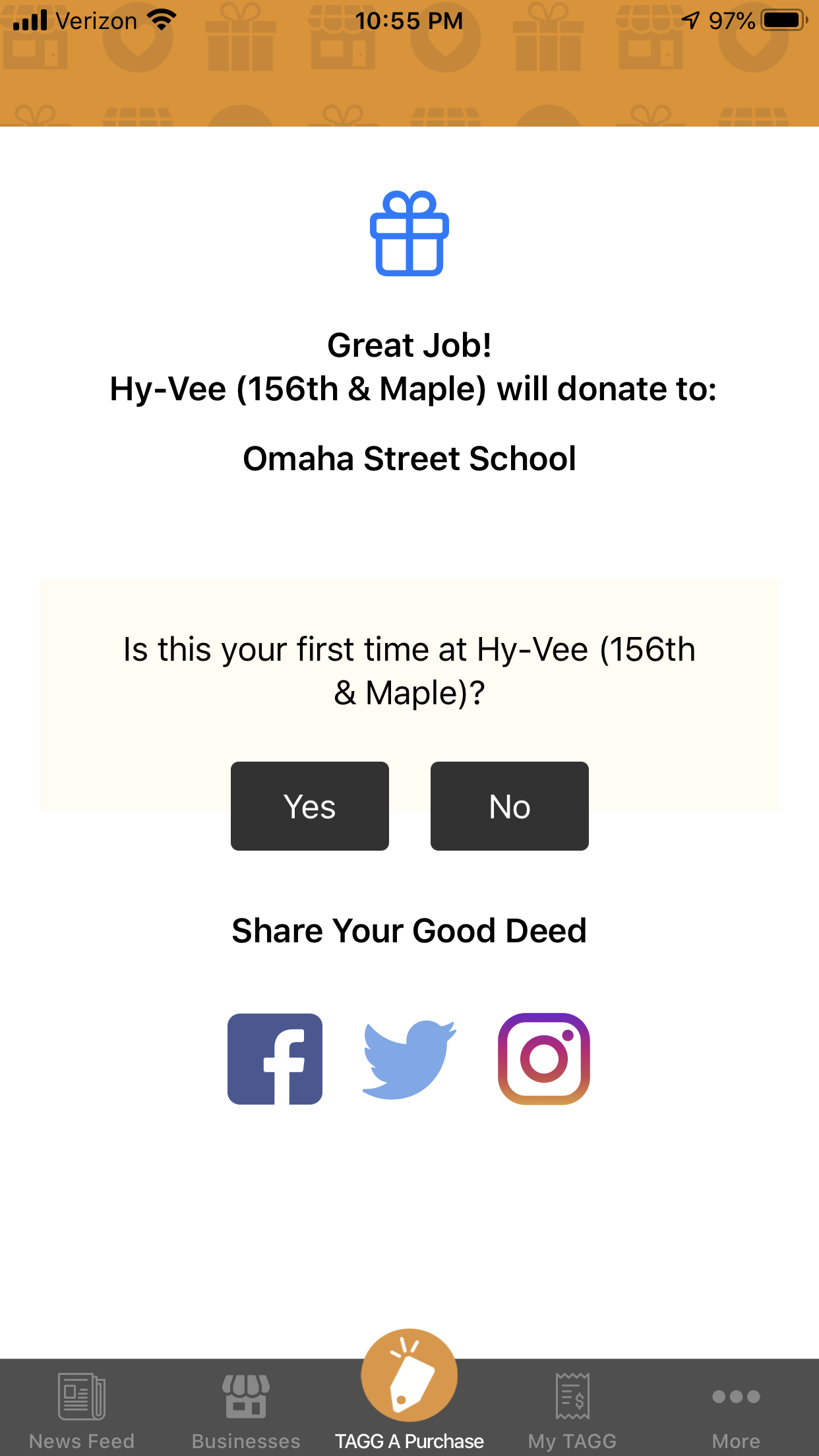Answer Yes to the first time question
This screenshot has width=819, height=1456.
point(309,806)
